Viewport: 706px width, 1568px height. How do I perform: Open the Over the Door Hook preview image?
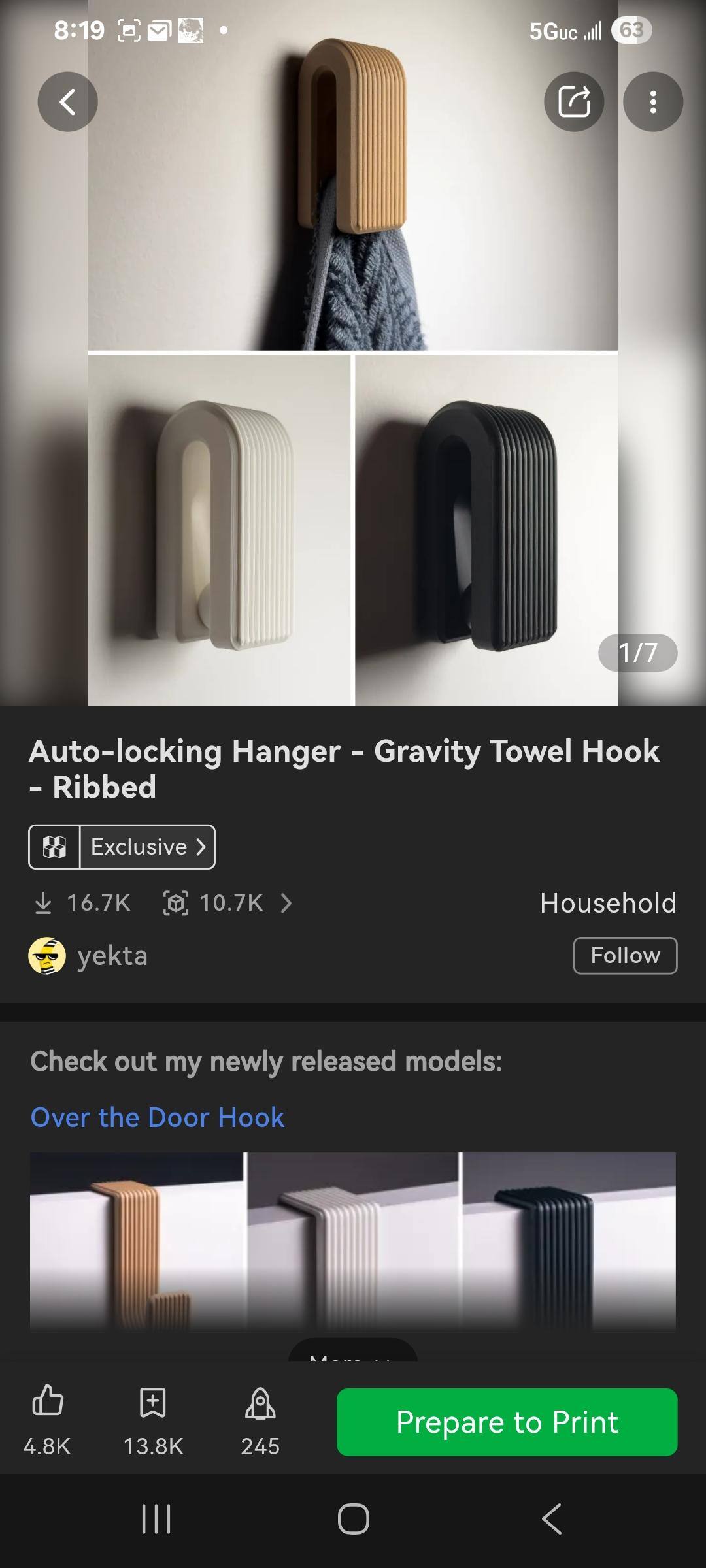pyautogui.click(x=353, y=1241)
